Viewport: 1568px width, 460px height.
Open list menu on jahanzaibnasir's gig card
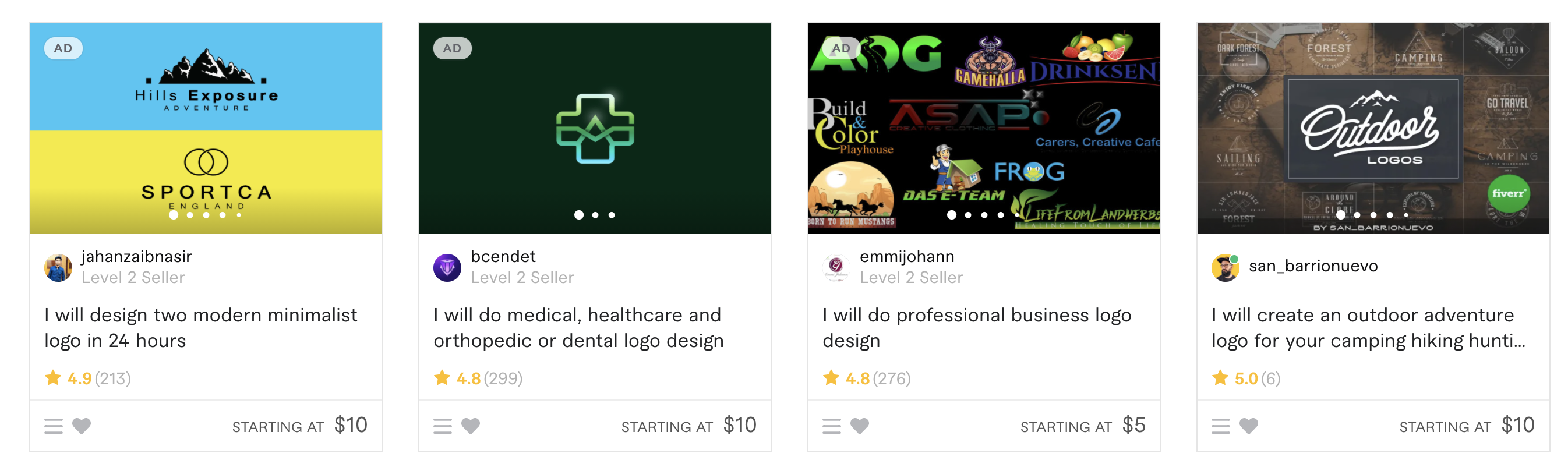(x=54, y=426)
